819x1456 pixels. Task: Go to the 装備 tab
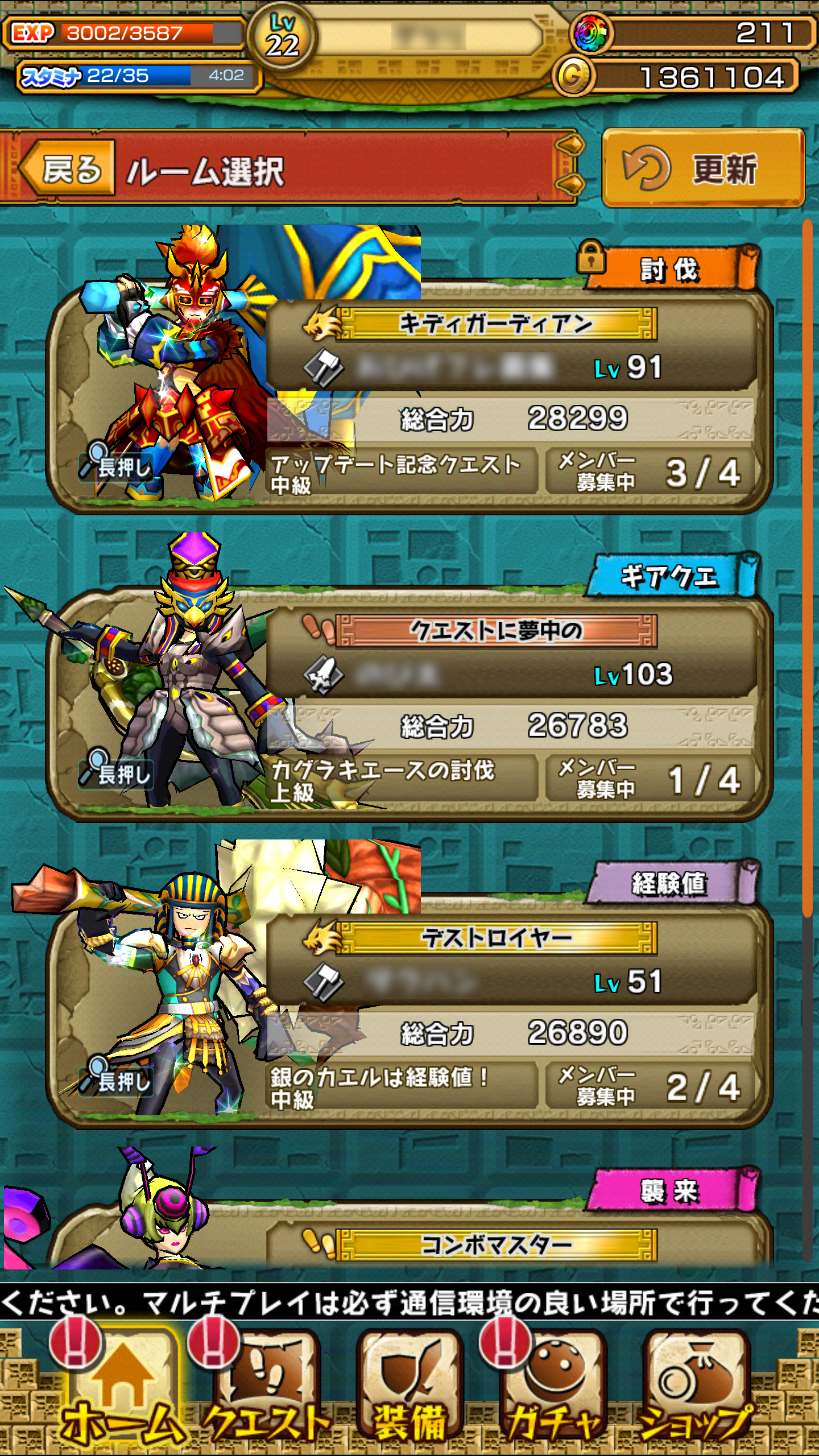click(409, 1393)
